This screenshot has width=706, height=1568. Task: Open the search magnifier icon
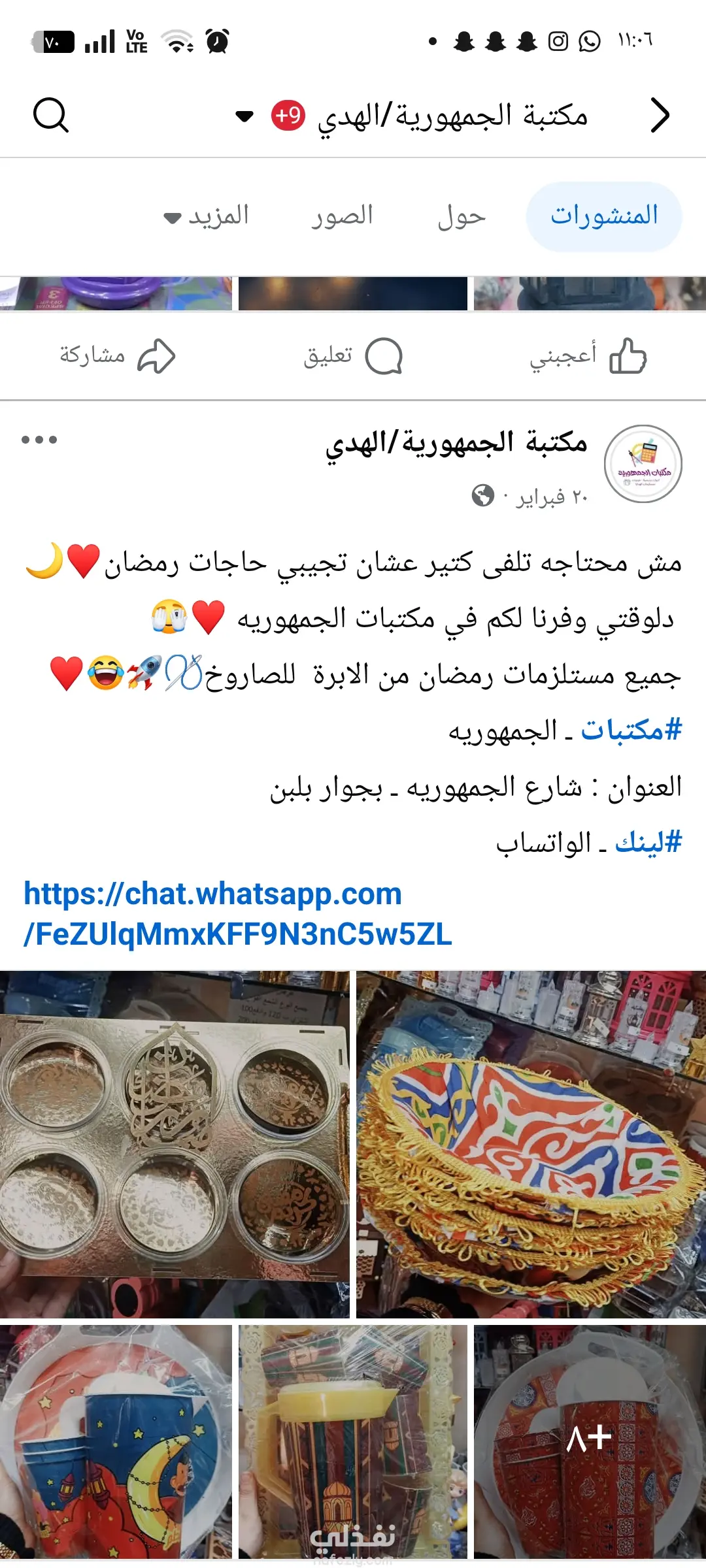pyautogui.click(x=50, y=116)
